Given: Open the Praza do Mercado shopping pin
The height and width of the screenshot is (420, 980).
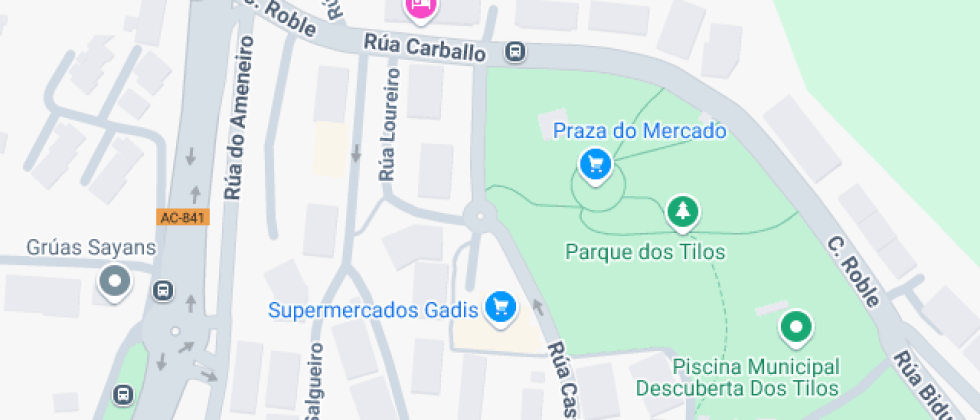Looking at the screenshot, I should coord(596,163).
